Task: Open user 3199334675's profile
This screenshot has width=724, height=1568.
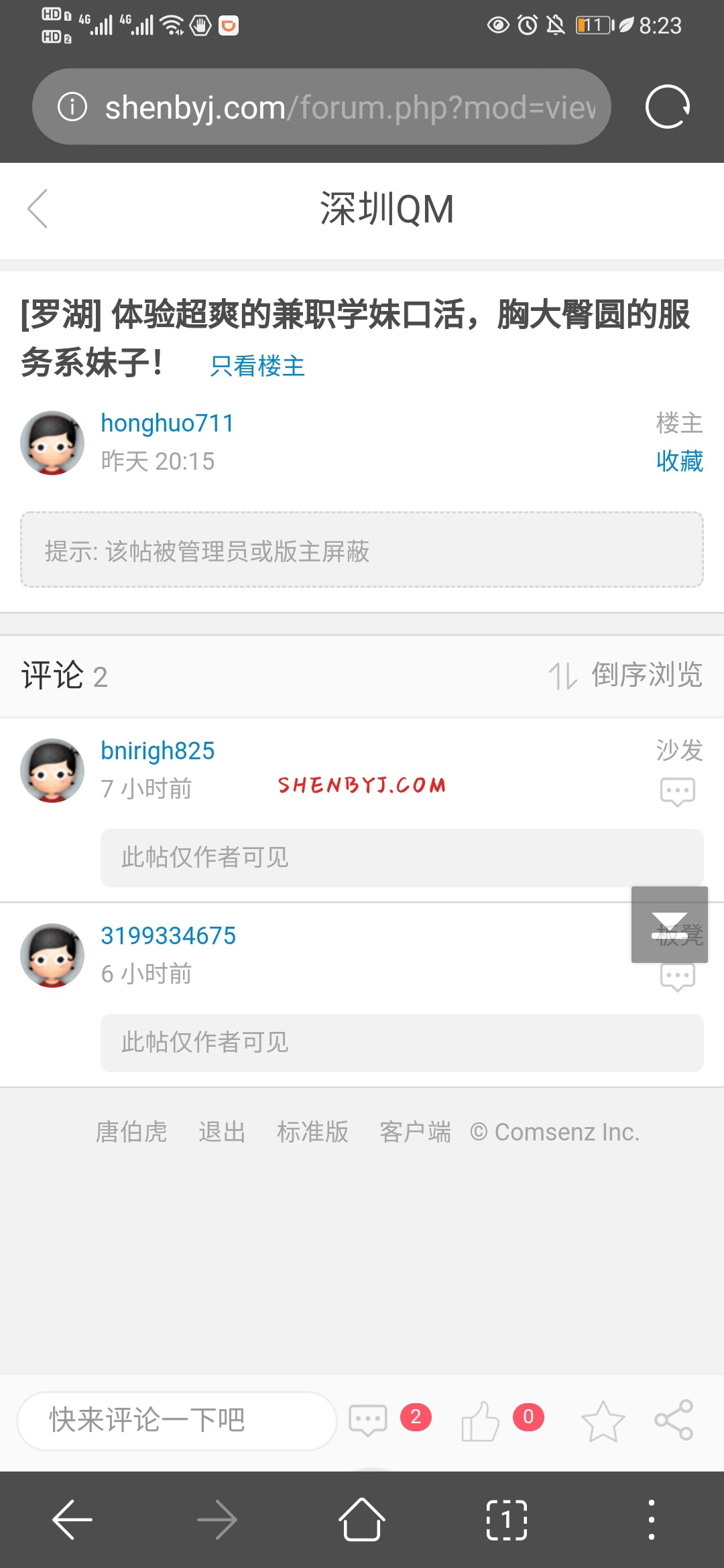Action: (168, 936)
